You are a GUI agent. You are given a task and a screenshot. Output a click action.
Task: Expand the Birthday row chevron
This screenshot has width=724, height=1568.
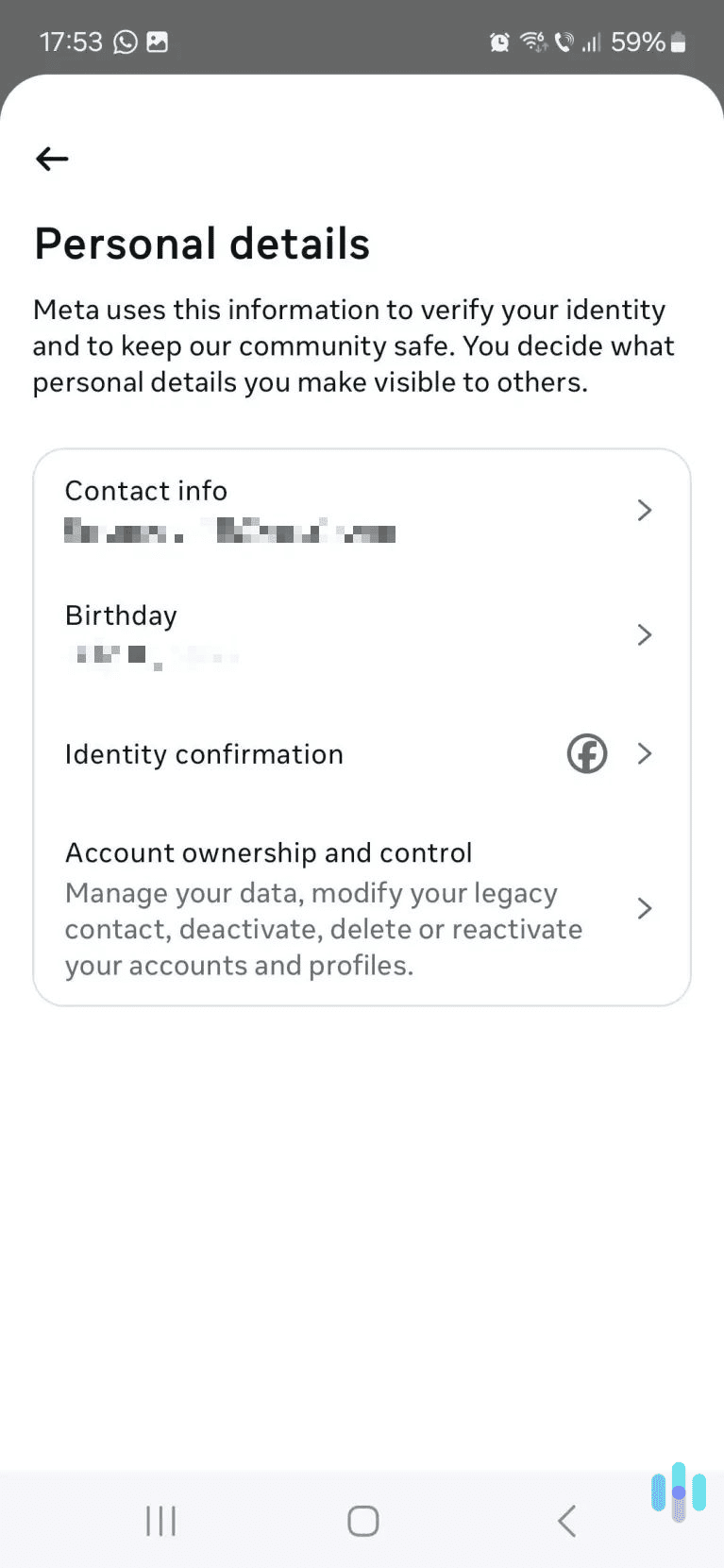645,634
